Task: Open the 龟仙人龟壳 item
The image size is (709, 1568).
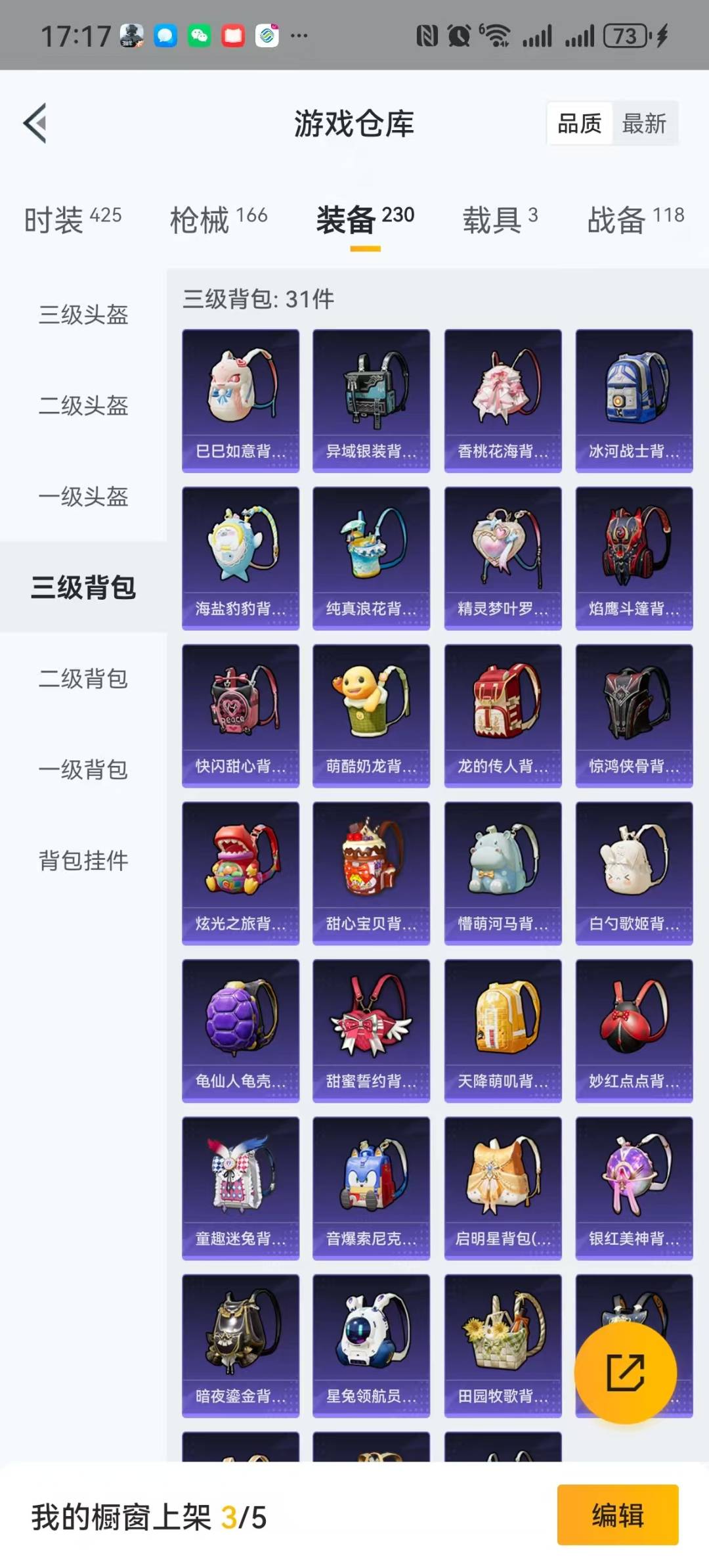Action: [240, 1030]
